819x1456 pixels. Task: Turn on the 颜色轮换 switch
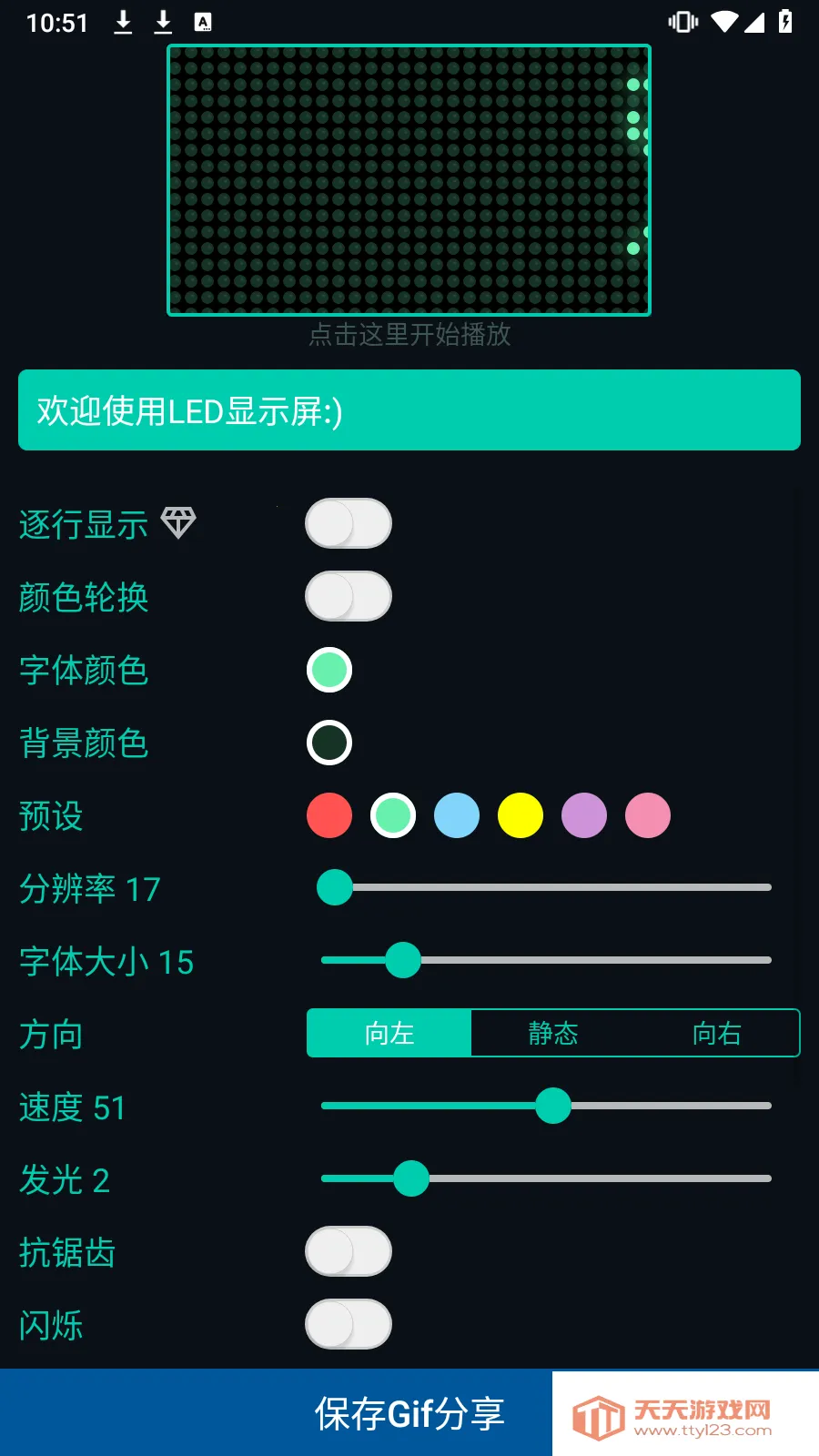pos(349,597)
